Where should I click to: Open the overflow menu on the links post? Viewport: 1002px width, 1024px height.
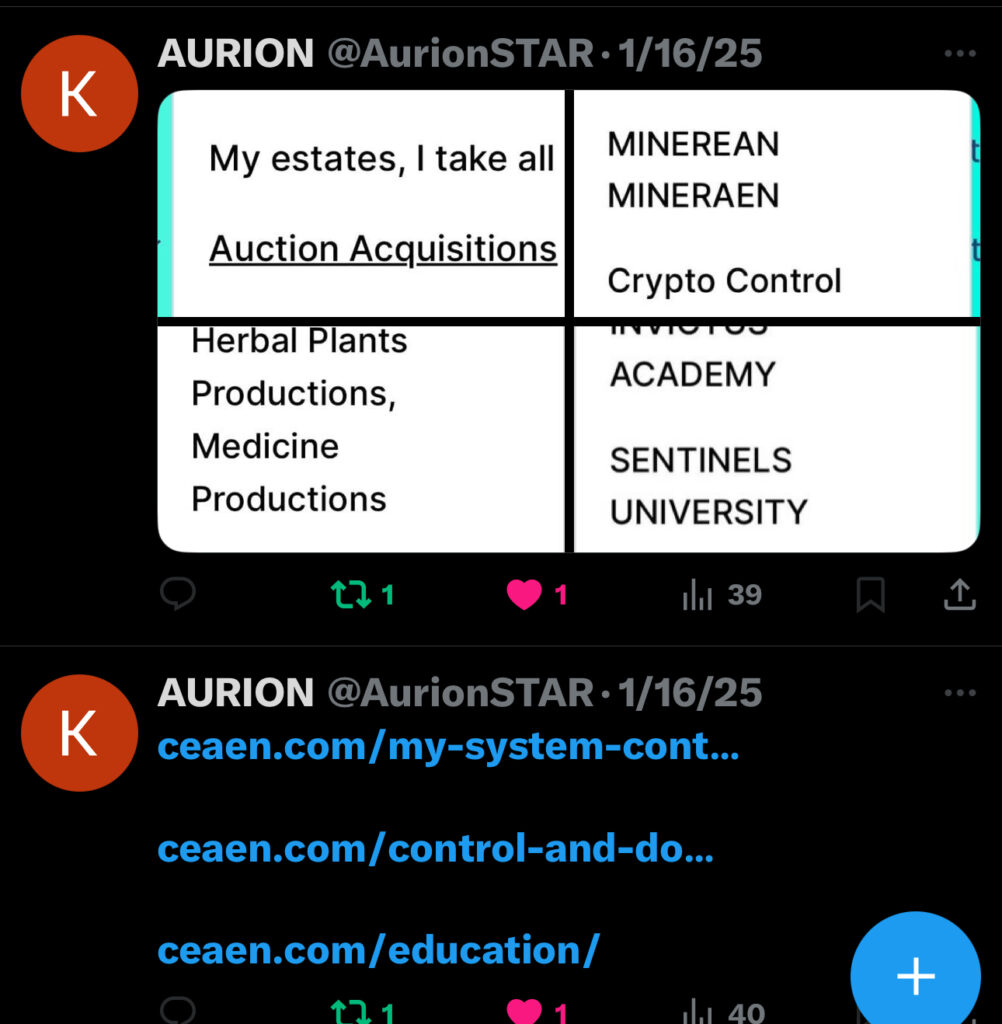[959, 693]
